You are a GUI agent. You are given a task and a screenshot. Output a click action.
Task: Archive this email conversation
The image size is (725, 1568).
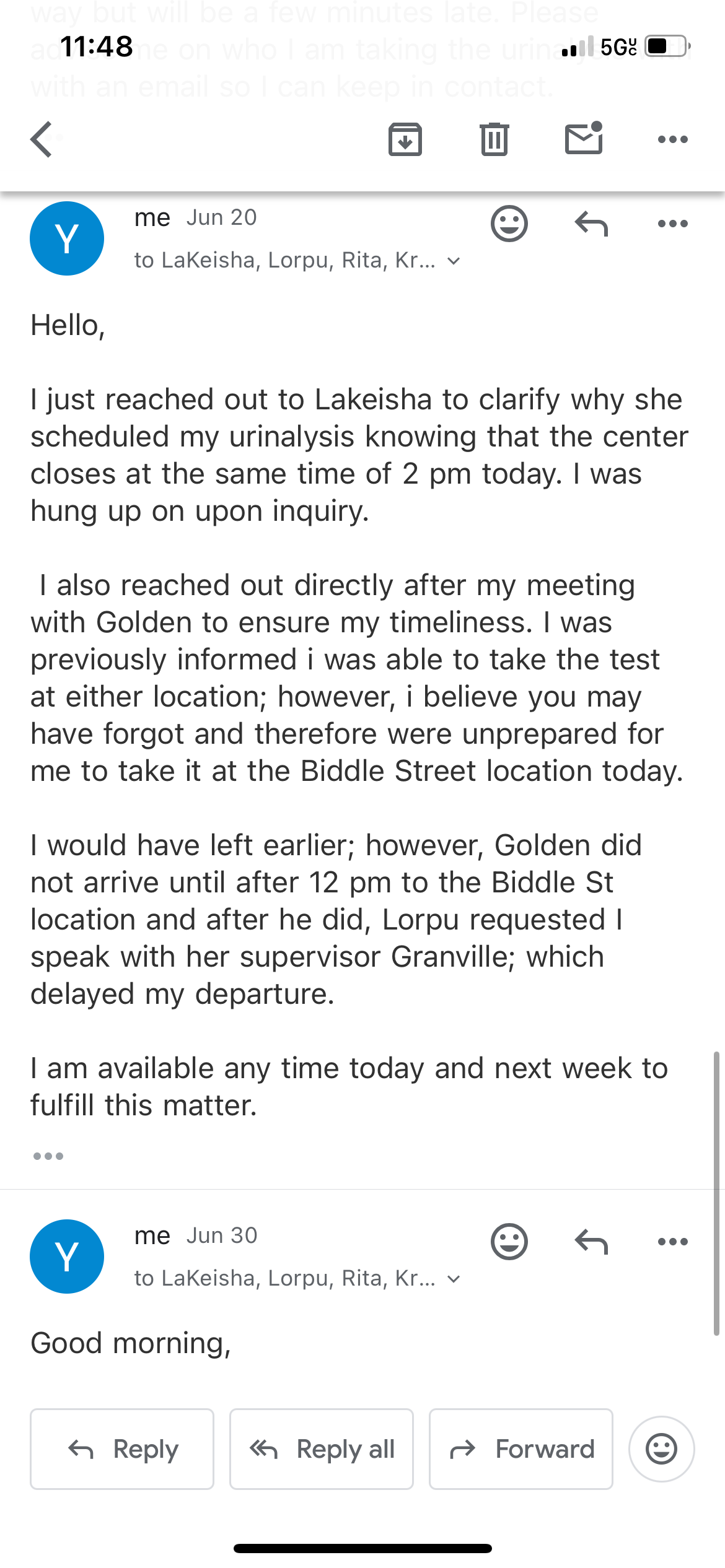pyautogui.click(x=405, y=139)
